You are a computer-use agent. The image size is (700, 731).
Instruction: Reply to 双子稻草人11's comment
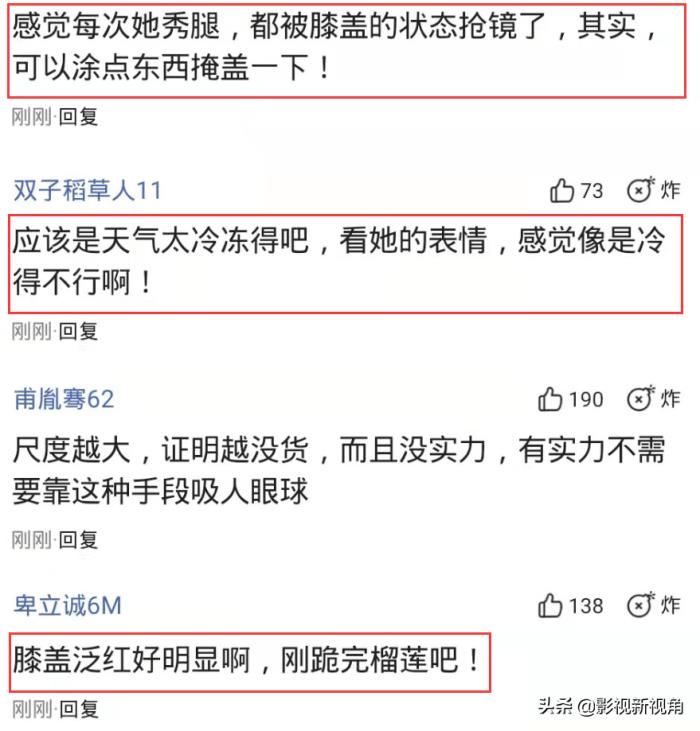coord(78,330)
